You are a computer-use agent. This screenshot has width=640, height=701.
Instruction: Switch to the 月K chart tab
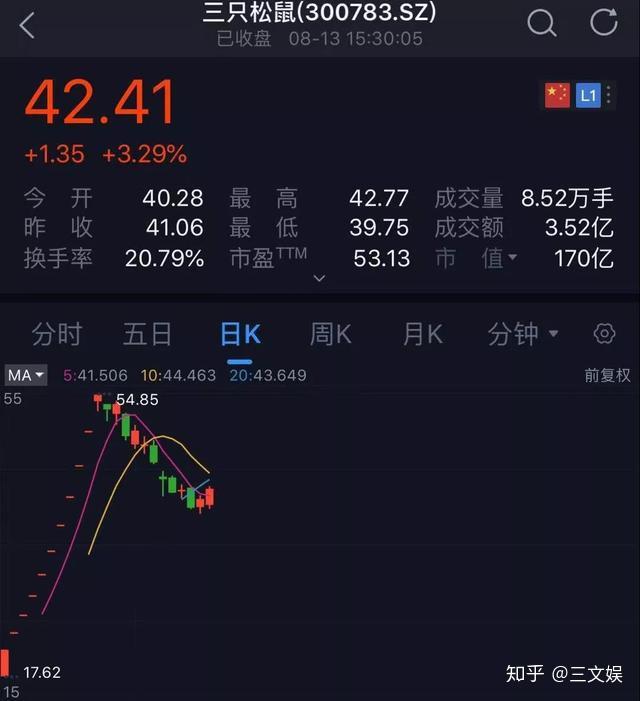[422, 334]
